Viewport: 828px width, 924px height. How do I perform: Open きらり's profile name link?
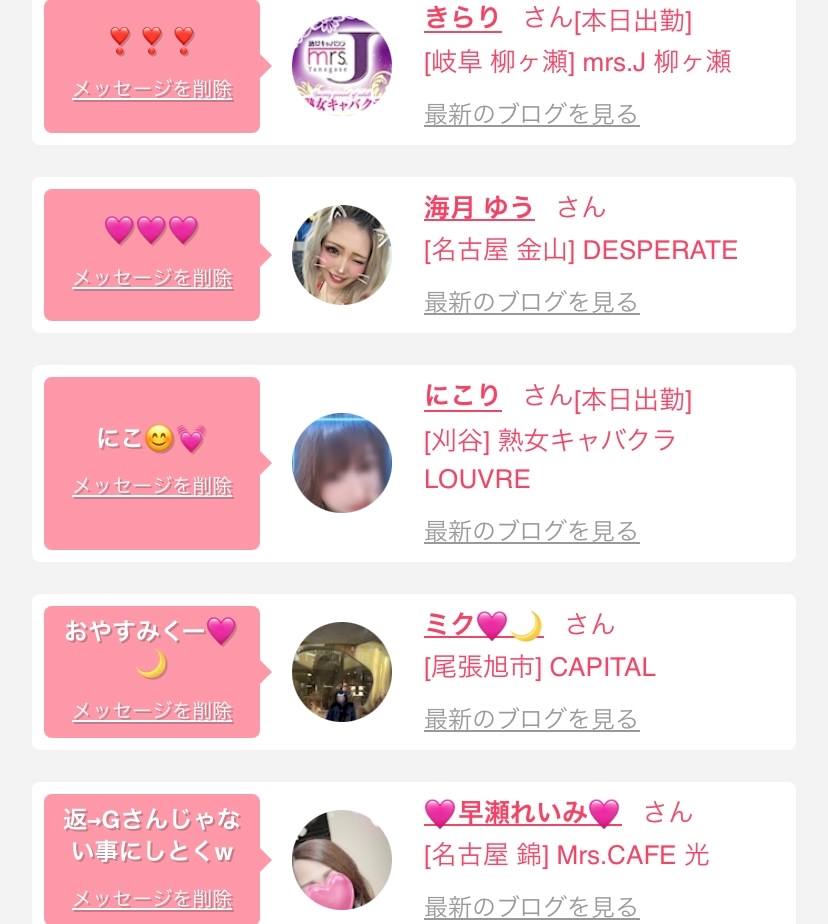point(463,18)
